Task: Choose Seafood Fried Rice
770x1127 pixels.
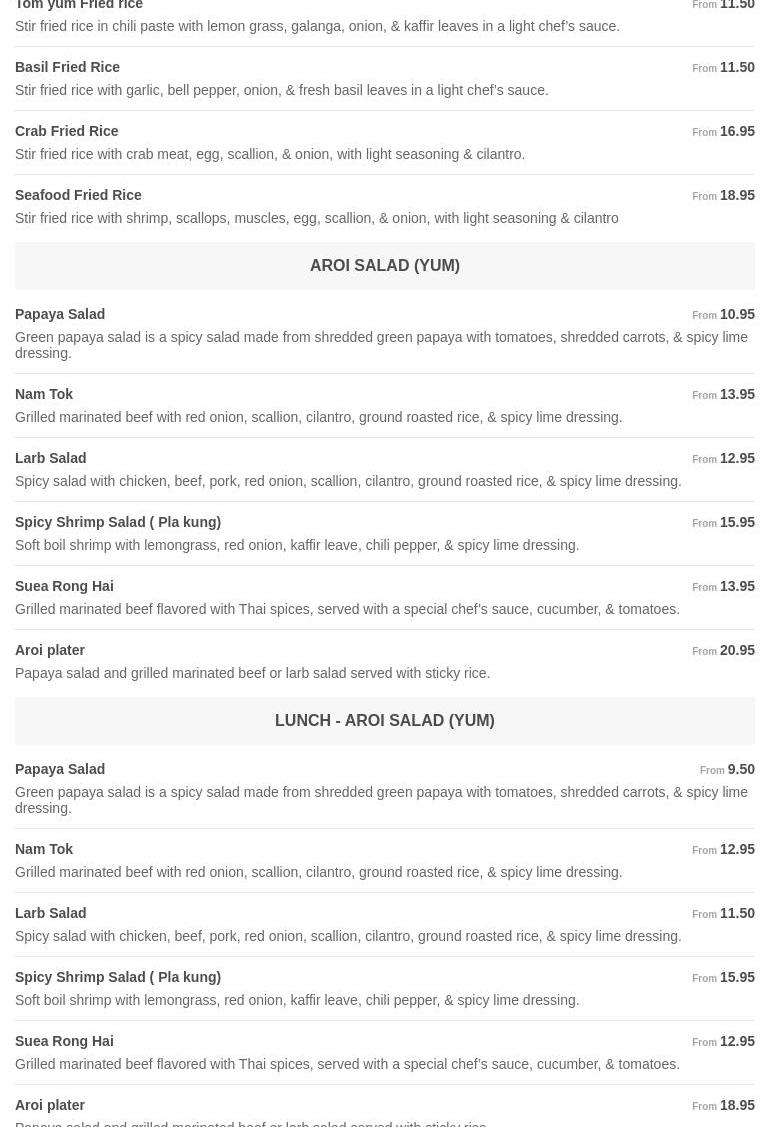Action: tap(385, 206)
